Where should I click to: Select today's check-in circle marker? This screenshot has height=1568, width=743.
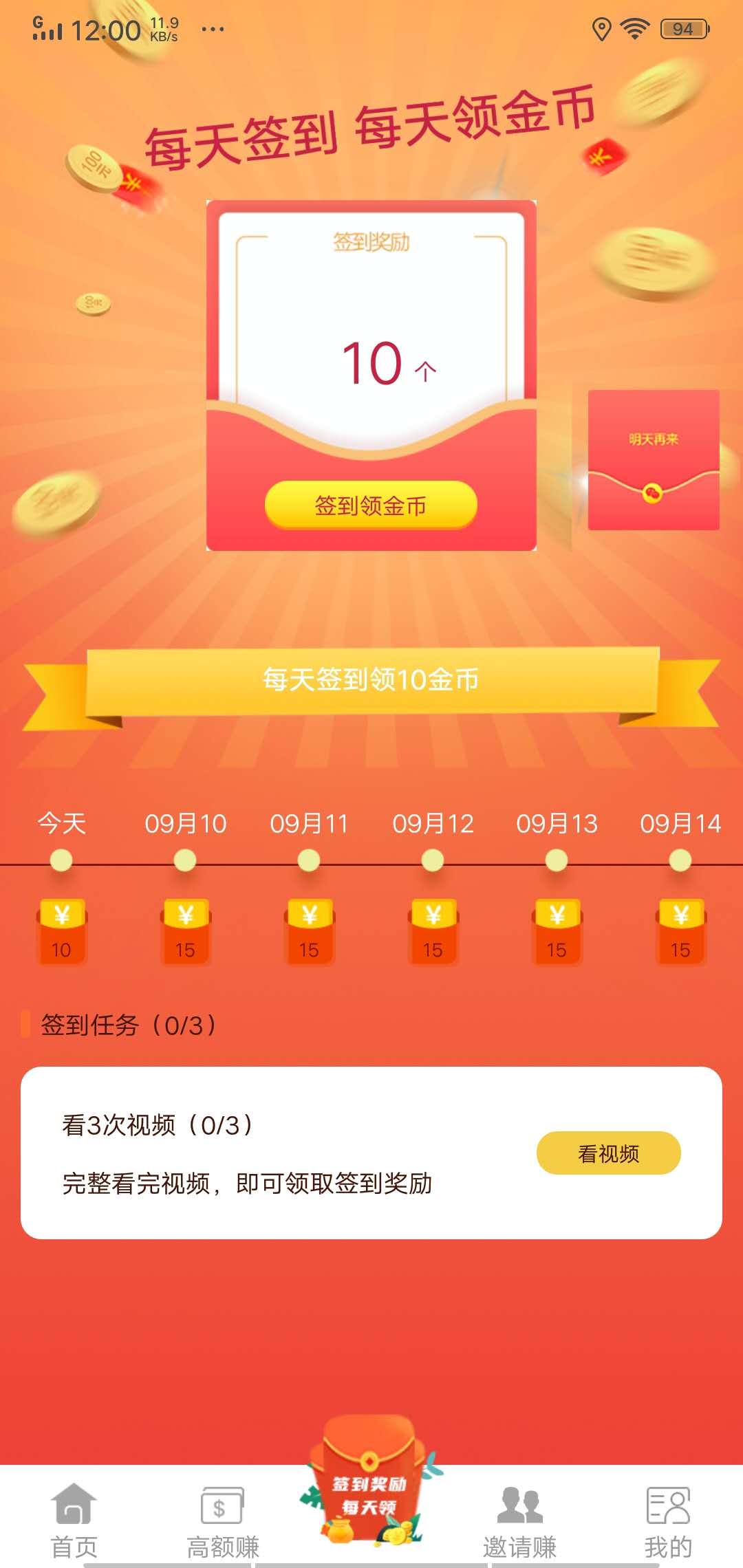pyautogui.click(x=61, y=860)
